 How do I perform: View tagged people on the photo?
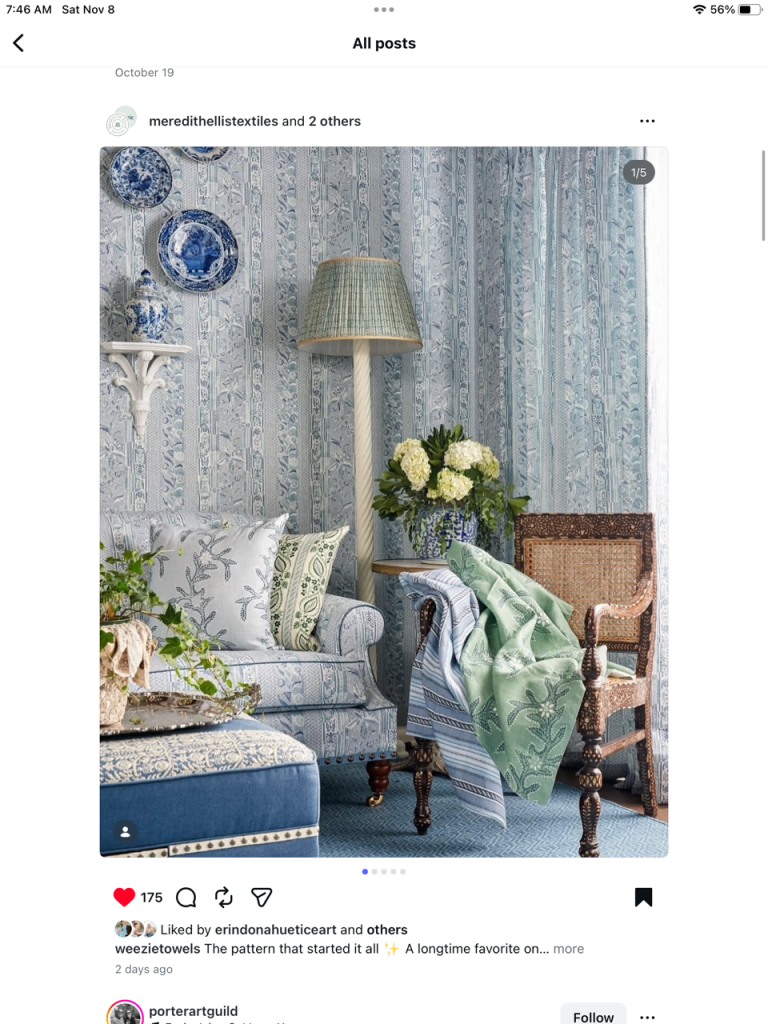point(125,832)
